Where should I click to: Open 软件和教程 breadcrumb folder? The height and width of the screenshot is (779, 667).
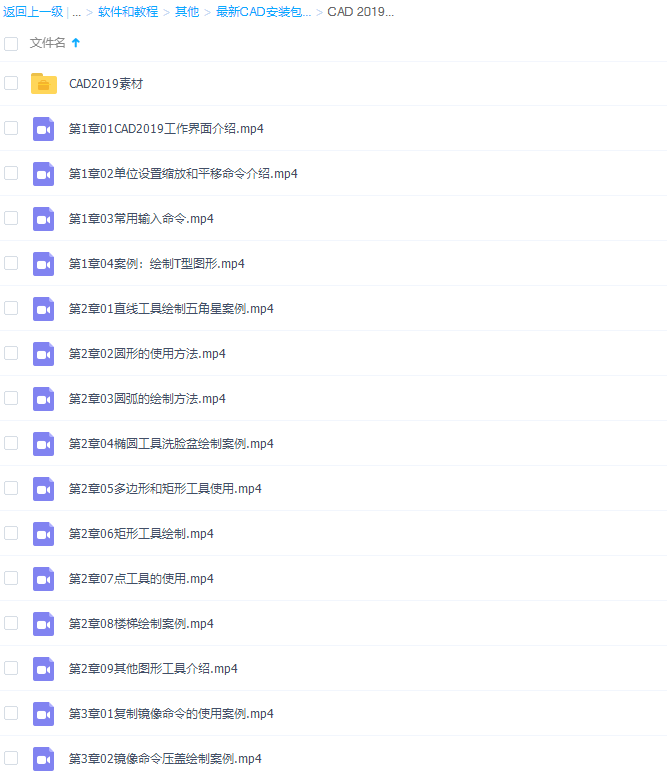coord(127,12)
